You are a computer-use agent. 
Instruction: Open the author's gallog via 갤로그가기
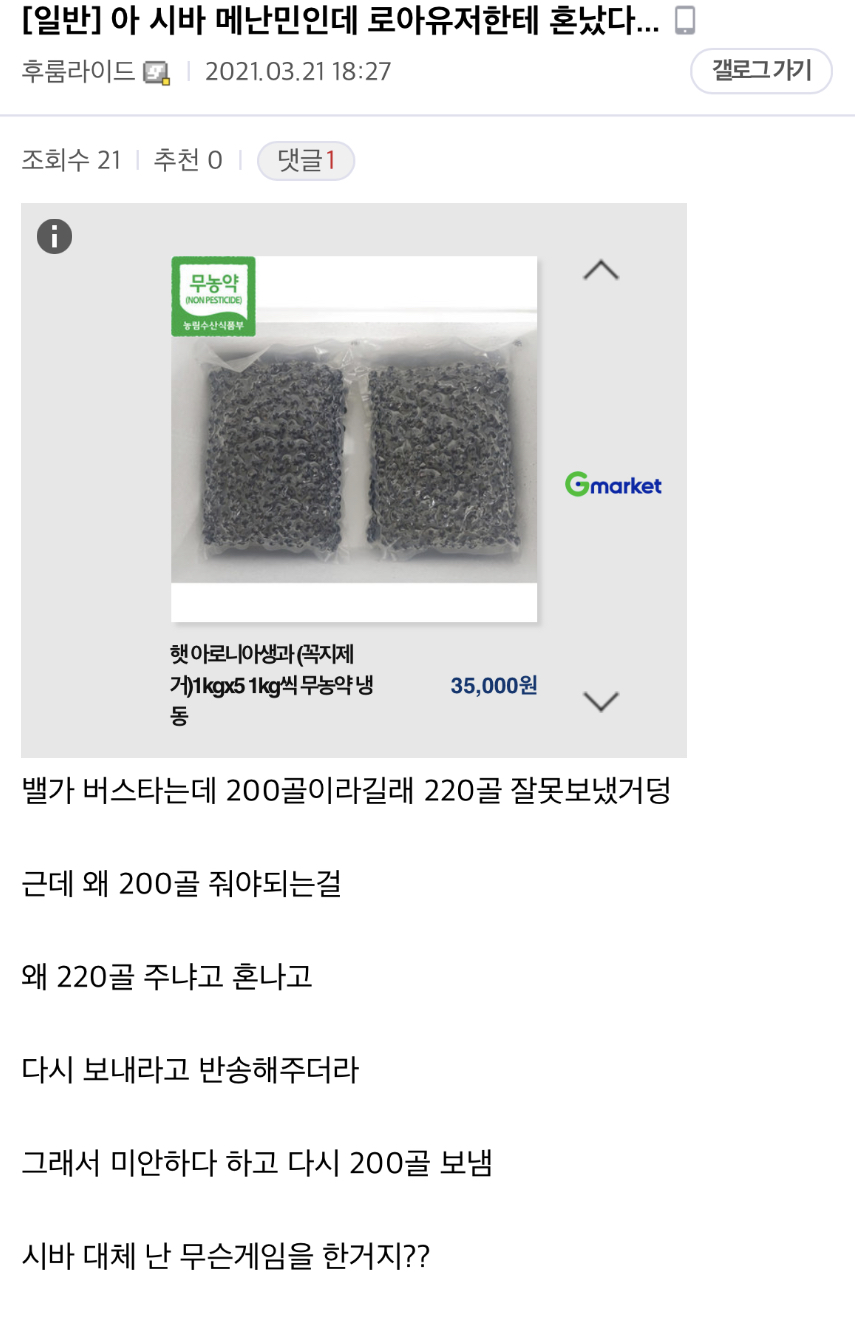pos(760,71)
